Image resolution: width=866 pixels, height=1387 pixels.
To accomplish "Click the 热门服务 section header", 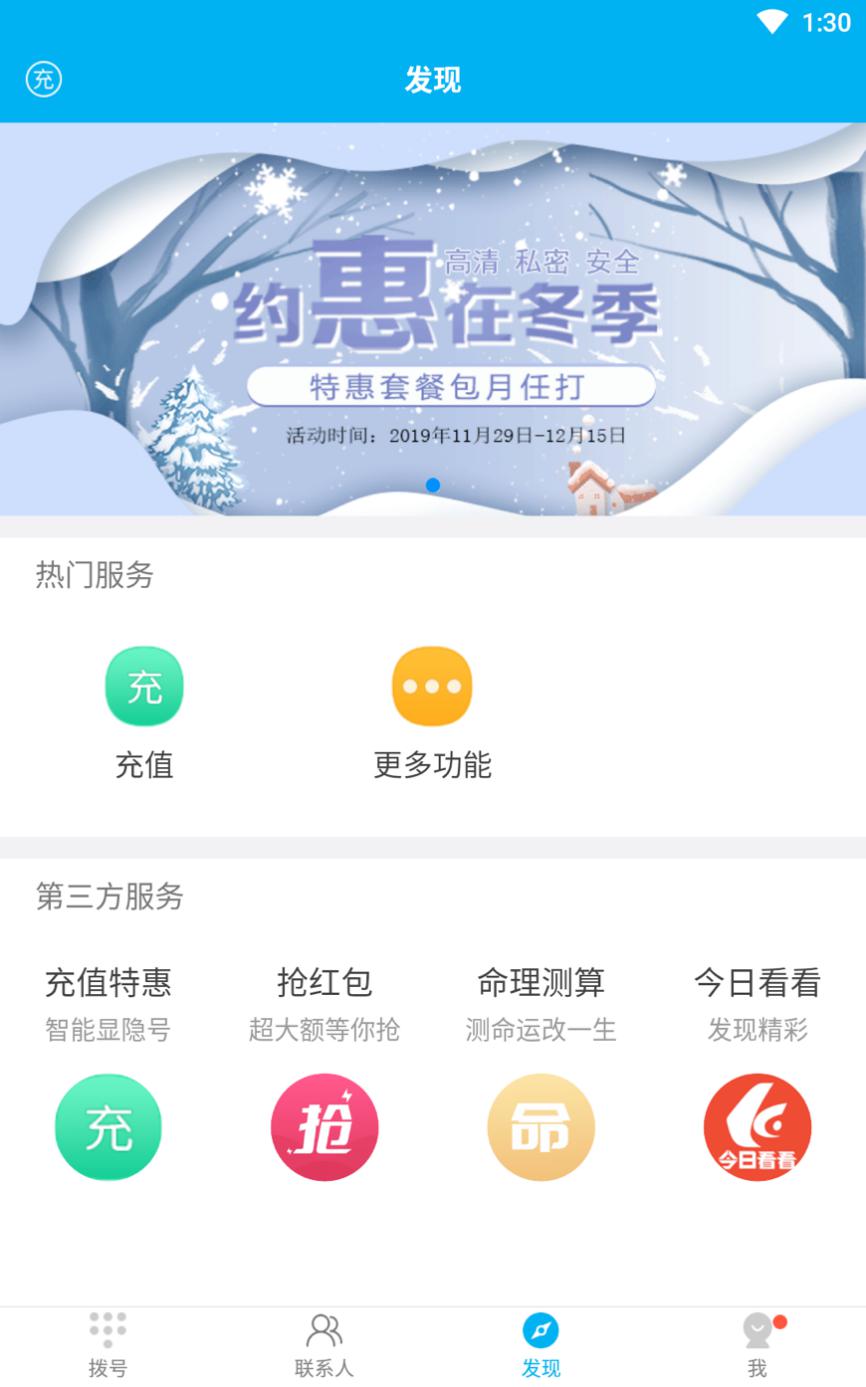I will point(92,575).
